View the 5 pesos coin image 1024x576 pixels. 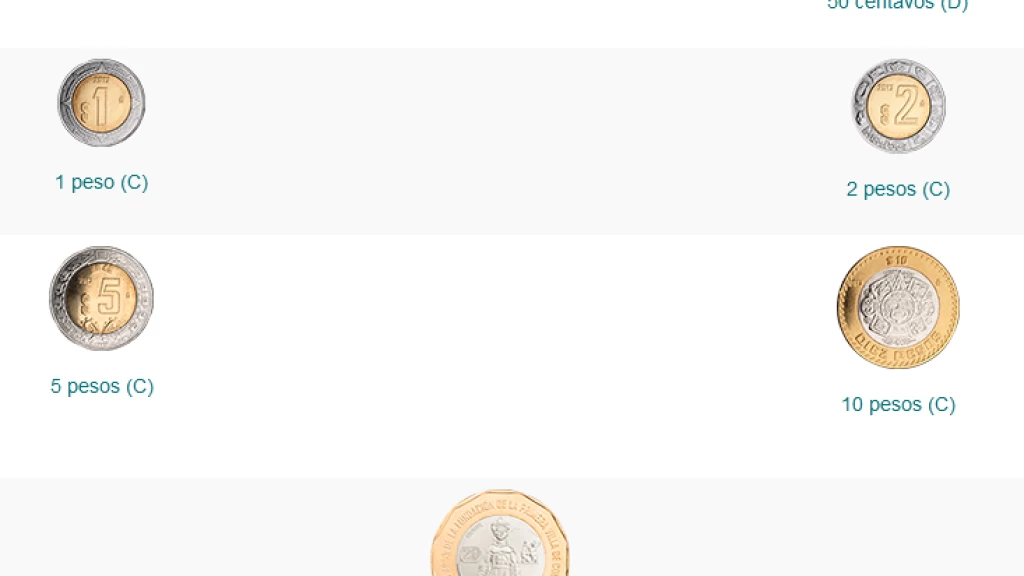(x=101, y=298)
